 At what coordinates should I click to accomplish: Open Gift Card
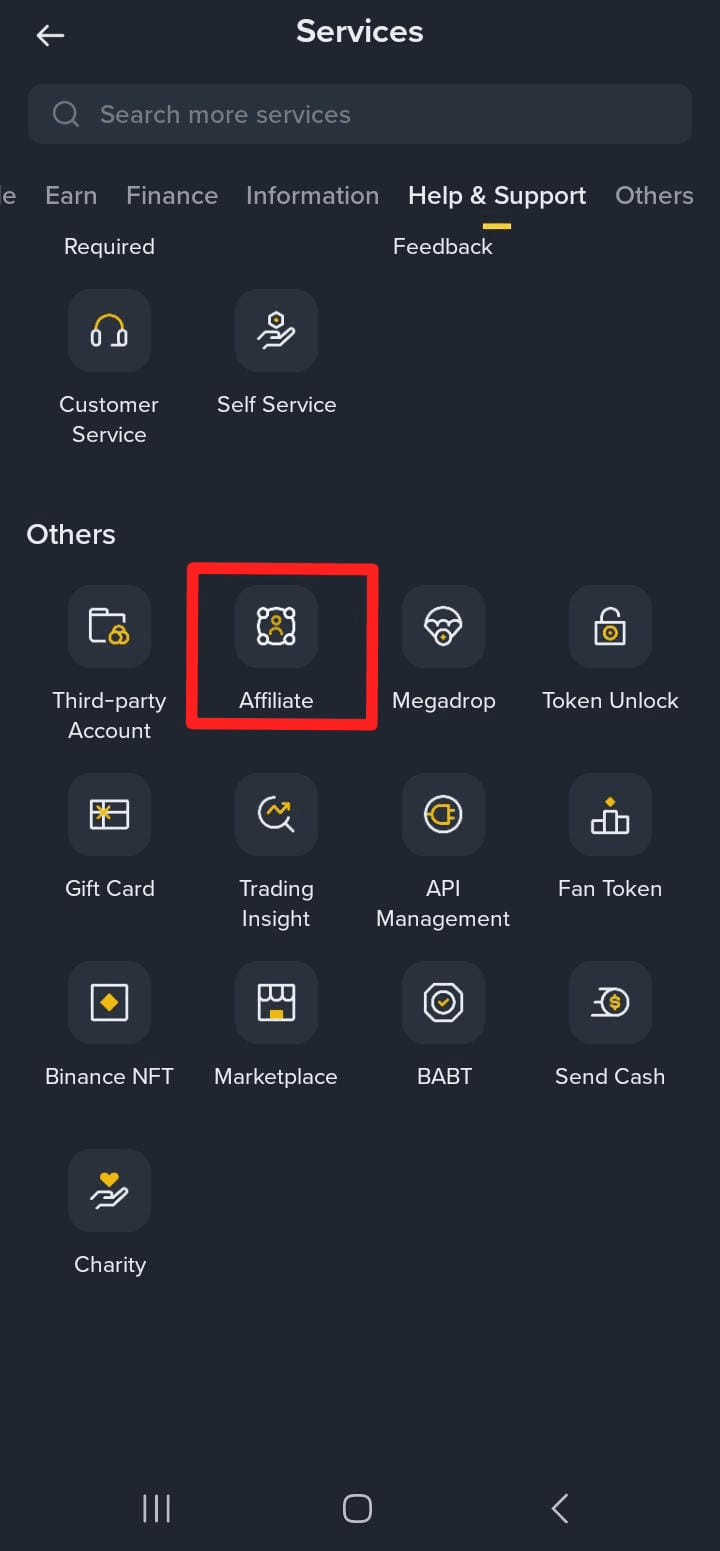click(x=109, y=815)
